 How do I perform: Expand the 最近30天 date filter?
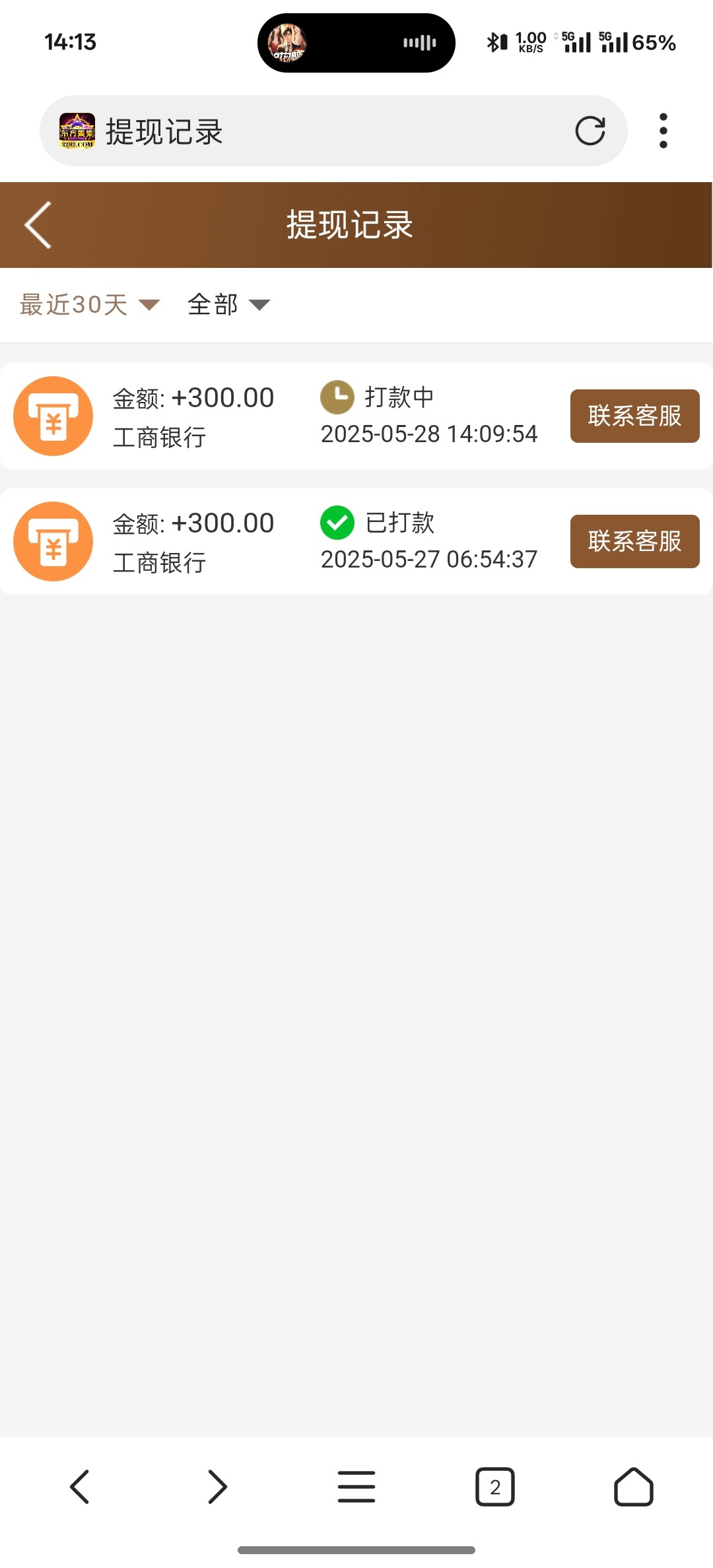[90, 305]
